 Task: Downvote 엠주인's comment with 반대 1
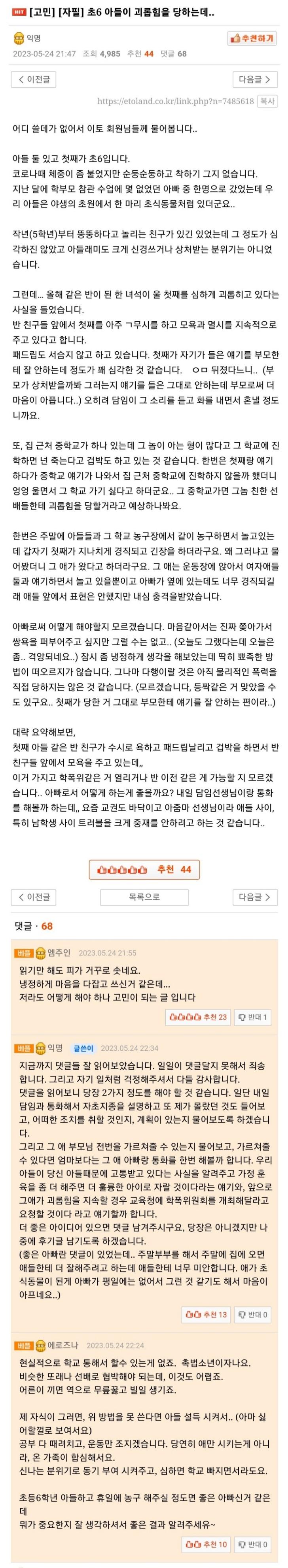253,1016
